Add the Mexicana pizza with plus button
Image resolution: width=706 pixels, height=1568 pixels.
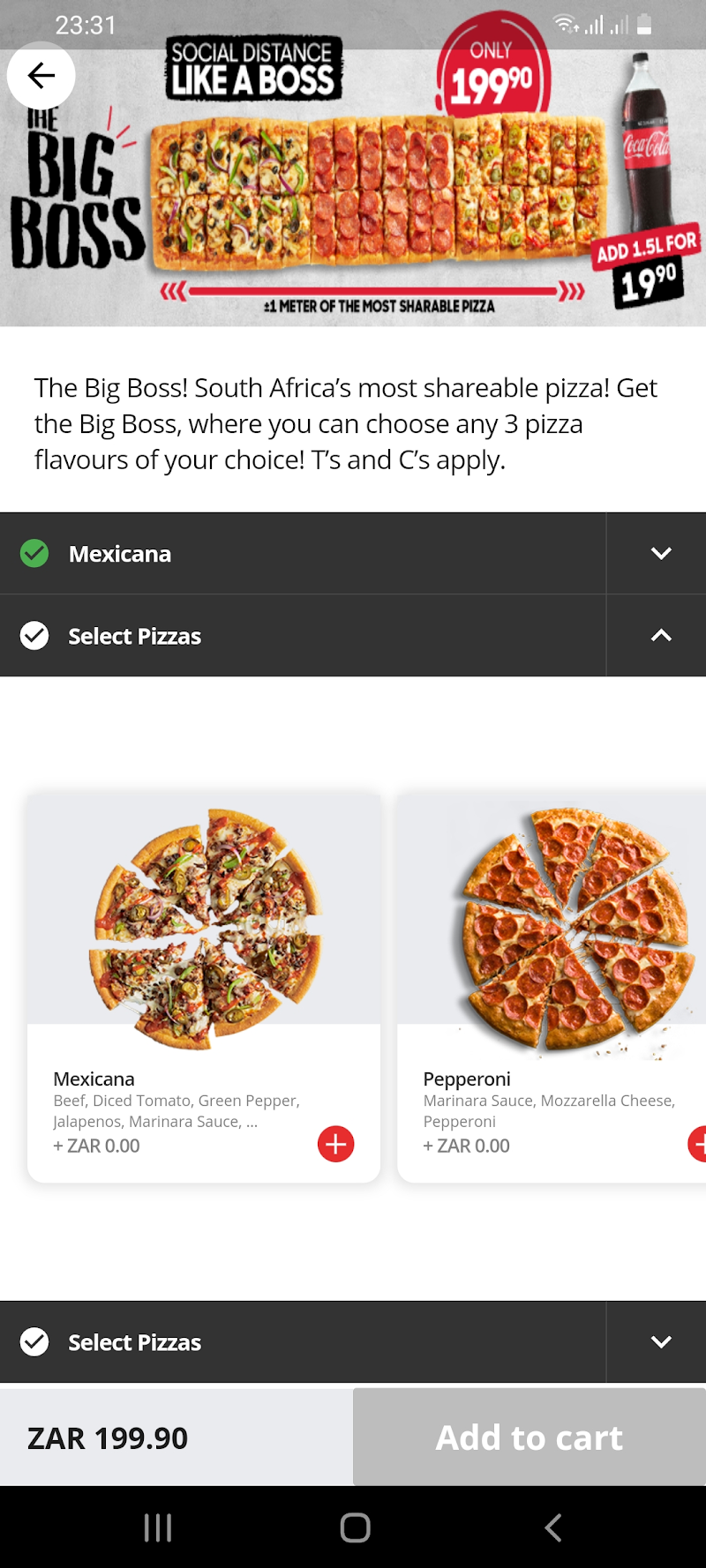pos(335,1144)
